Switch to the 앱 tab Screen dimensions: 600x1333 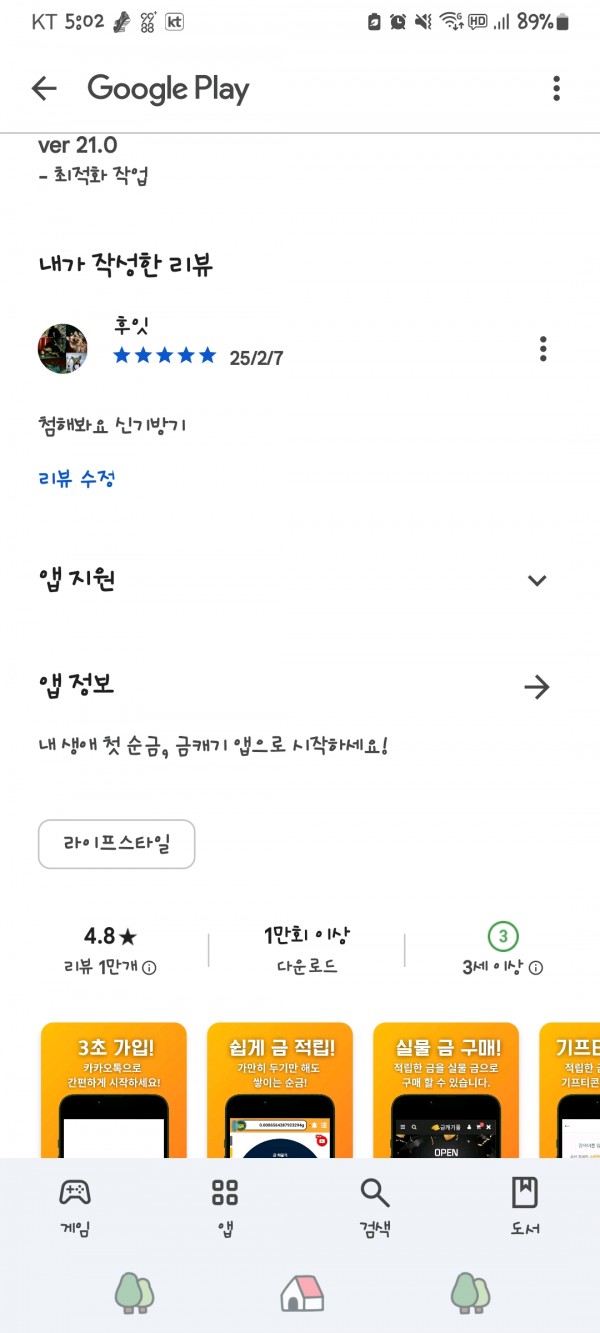coord(225,1207)
